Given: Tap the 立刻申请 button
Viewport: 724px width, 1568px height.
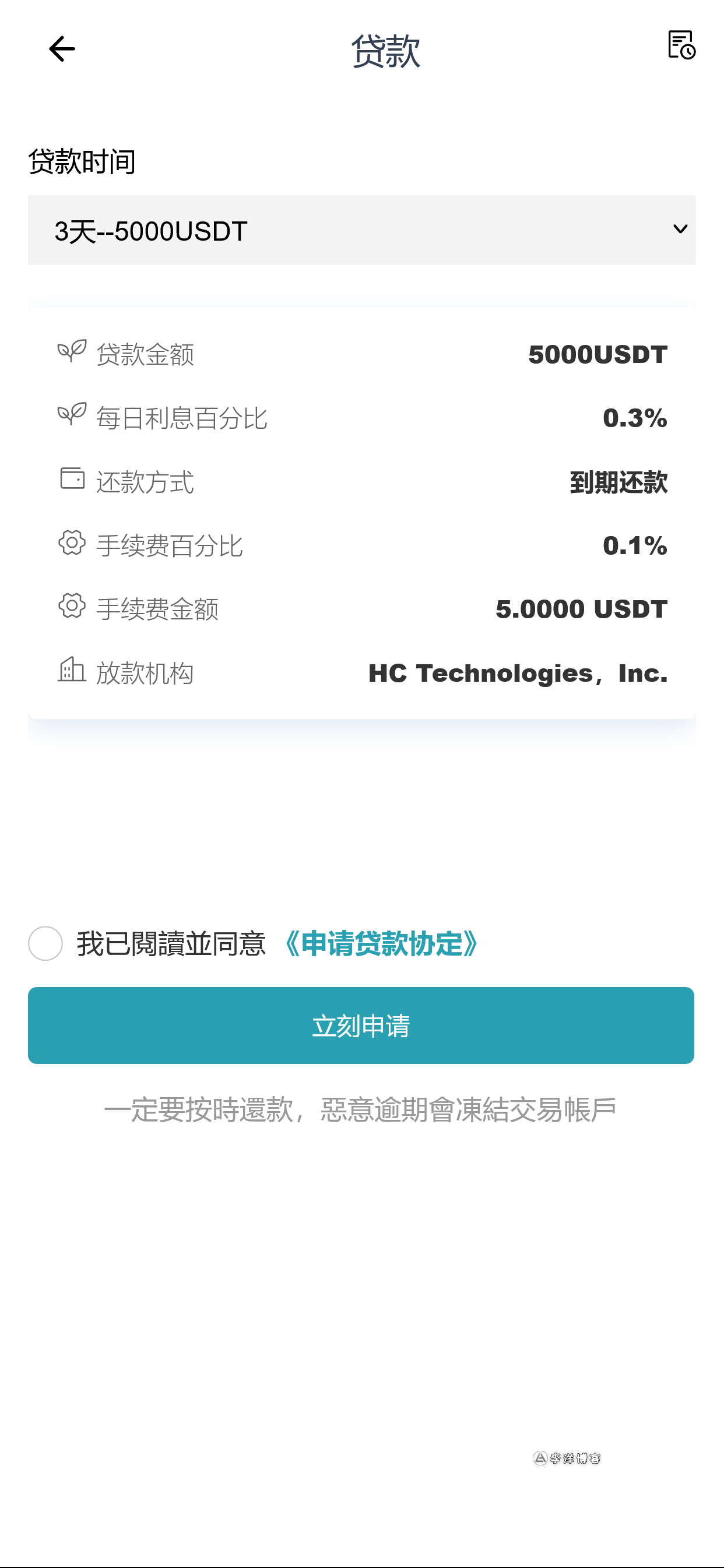Looking at the screenshot, I should [x=361, y=1026].
